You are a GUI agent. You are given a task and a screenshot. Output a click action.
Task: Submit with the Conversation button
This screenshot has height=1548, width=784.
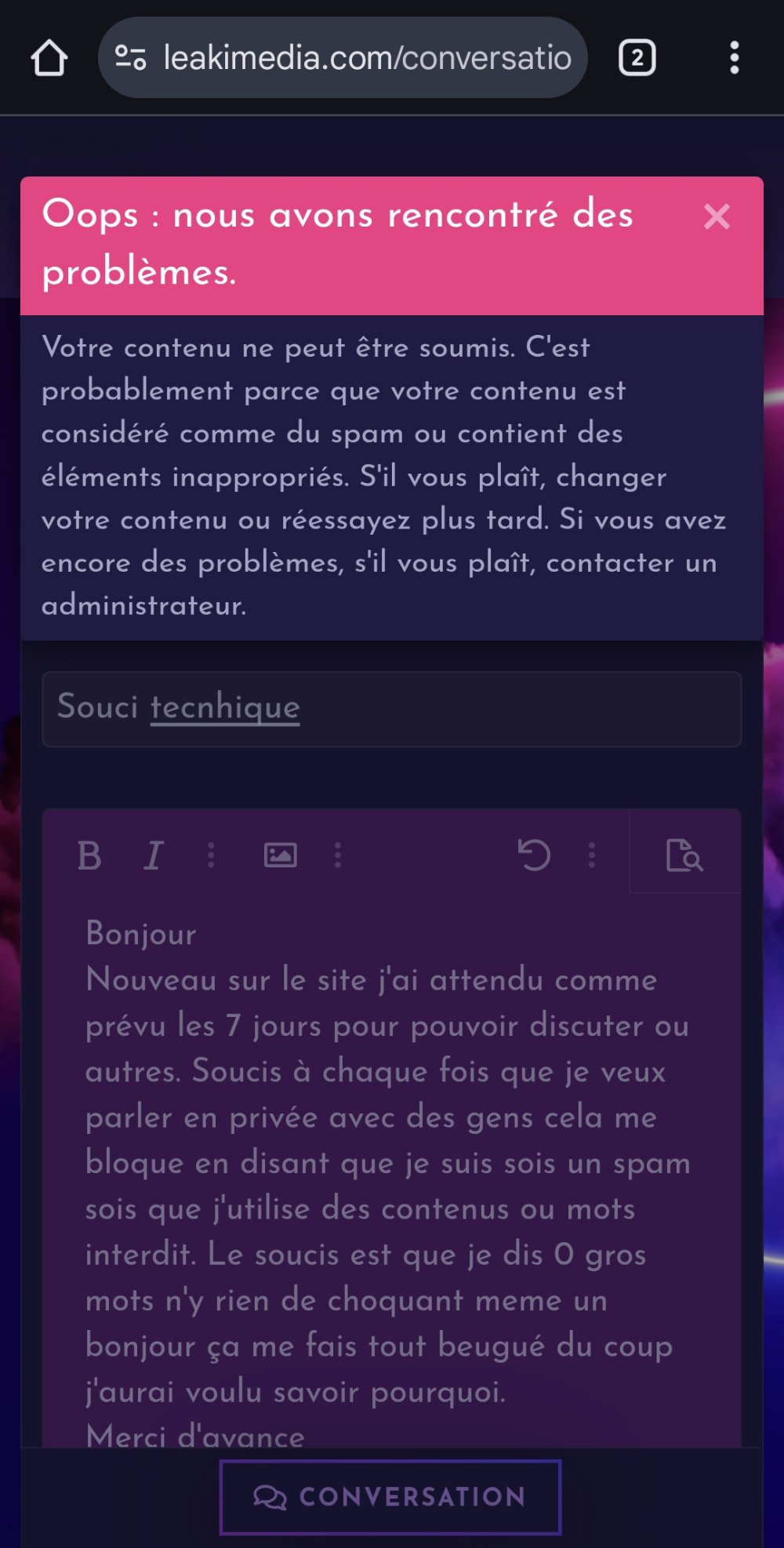coord(390,1496)
